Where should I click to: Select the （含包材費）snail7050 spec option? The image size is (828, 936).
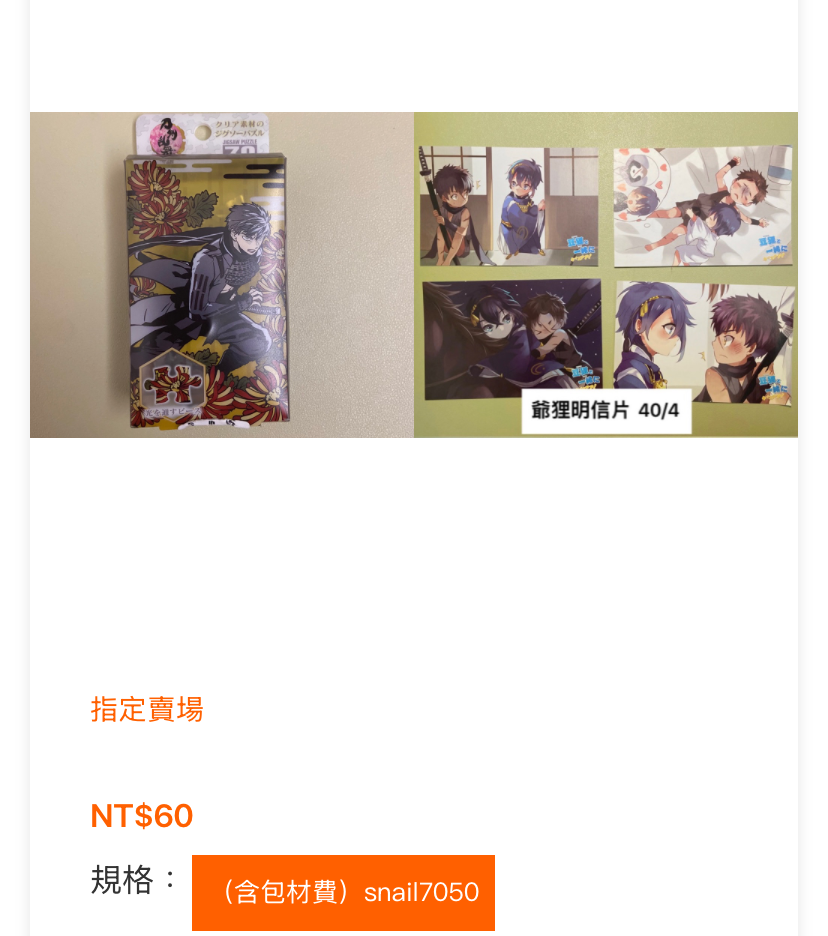pyautogui.click(x=343, y=892)
